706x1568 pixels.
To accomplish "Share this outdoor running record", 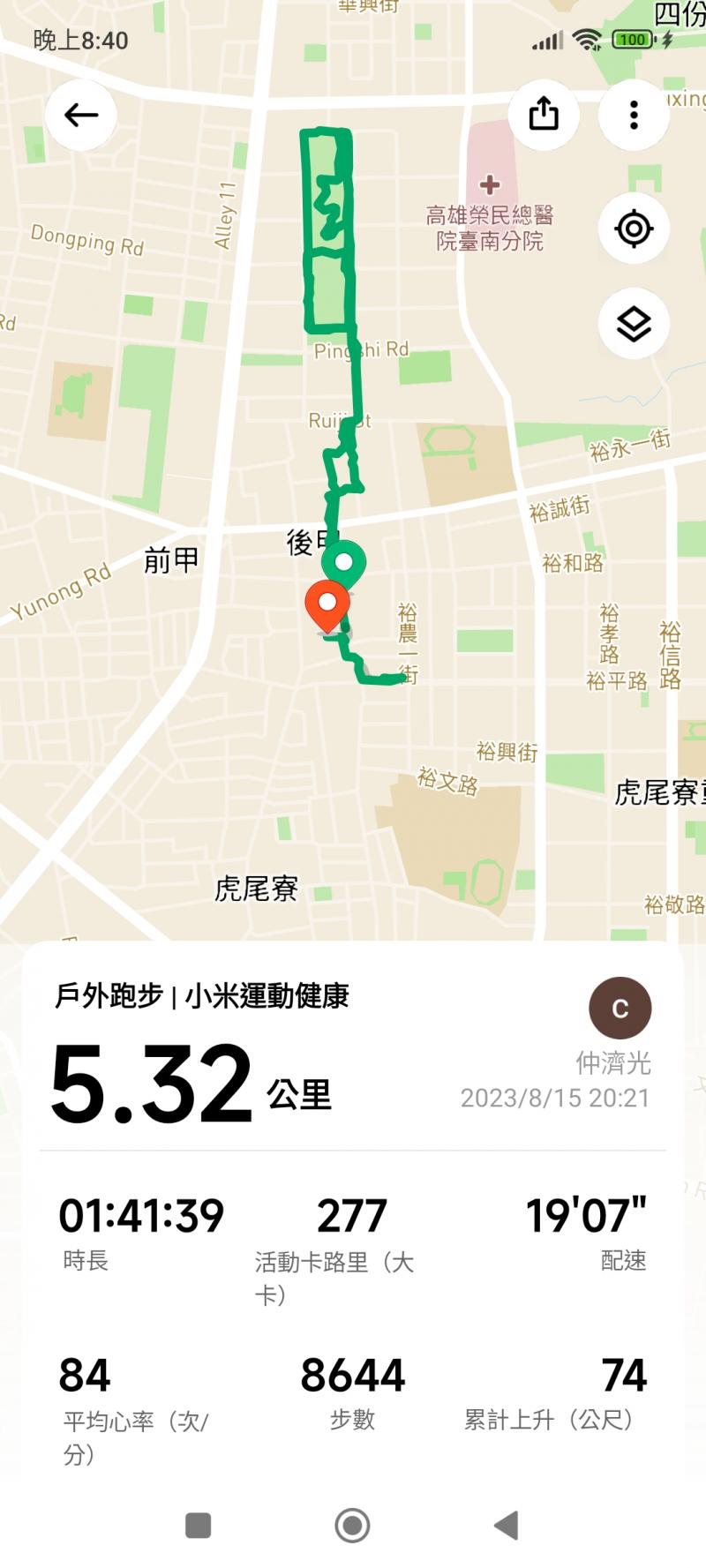I will [x=544, y=115].
